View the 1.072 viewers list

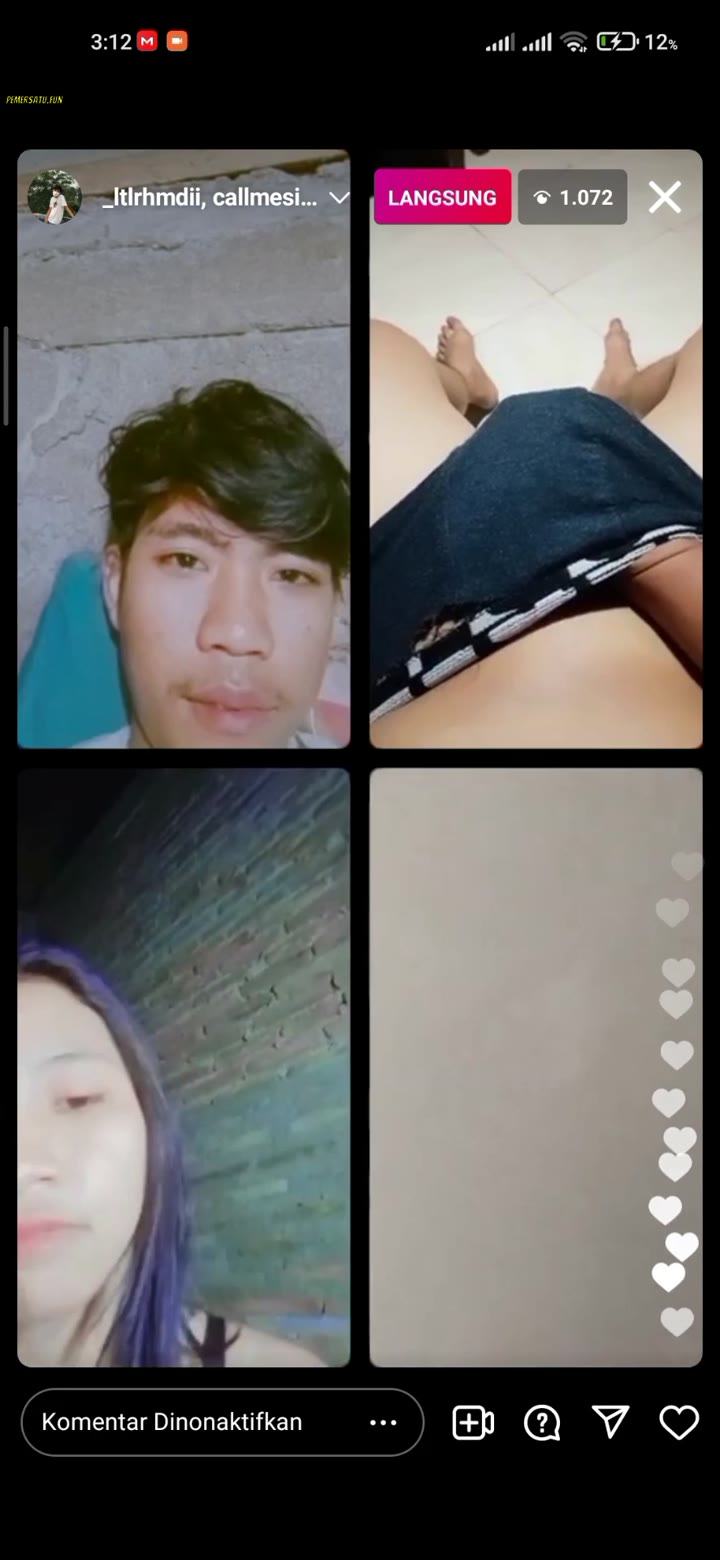(x=573, y=198)
